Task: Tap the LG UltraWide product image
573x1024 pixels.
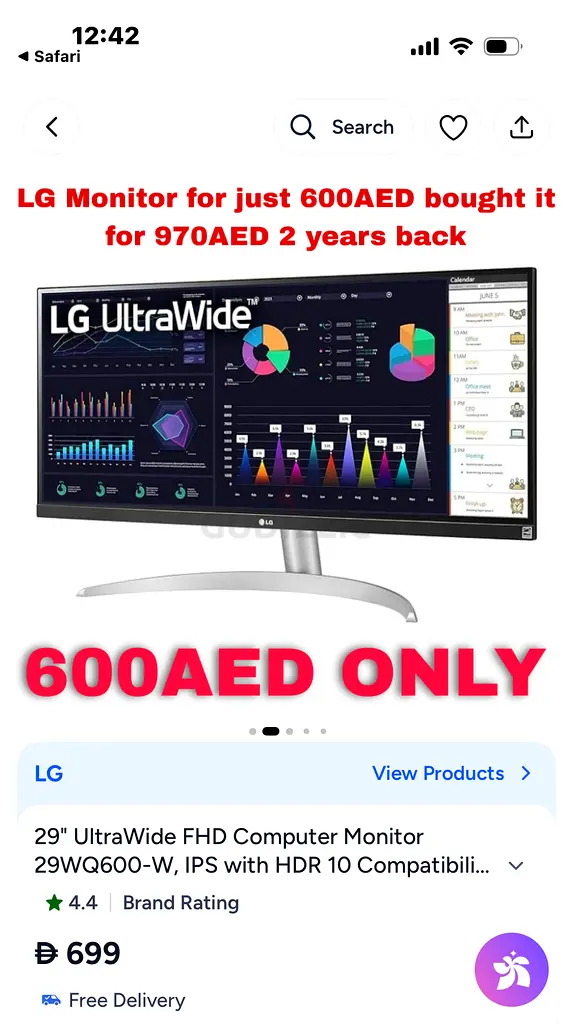Action: click(x=286, y=444)
